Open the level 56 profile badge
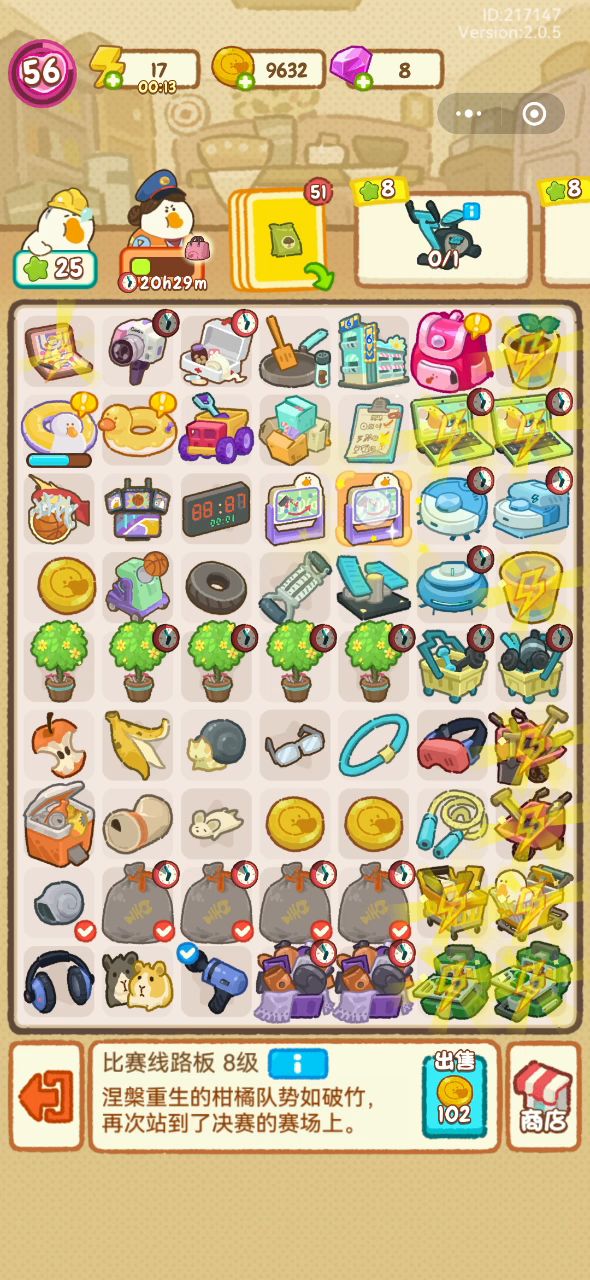 [42, 72]
